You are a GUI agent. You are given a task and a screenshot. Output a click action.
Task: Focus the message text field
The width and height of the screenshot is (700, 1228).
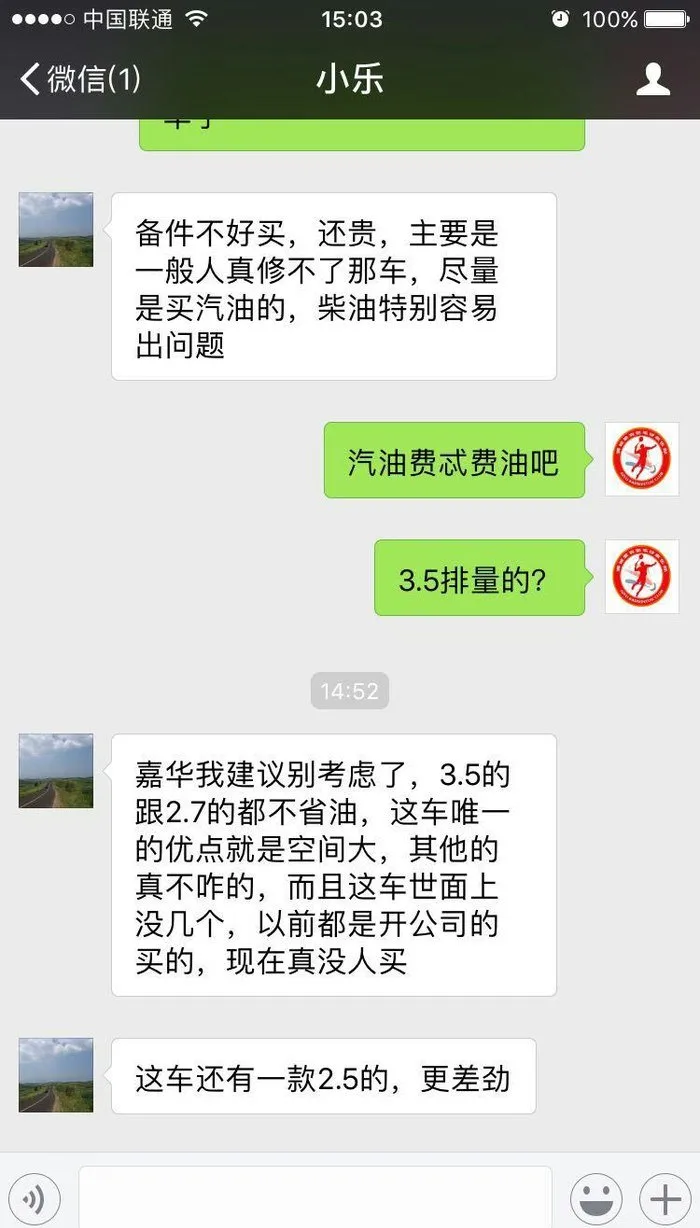pos(315,1197)
